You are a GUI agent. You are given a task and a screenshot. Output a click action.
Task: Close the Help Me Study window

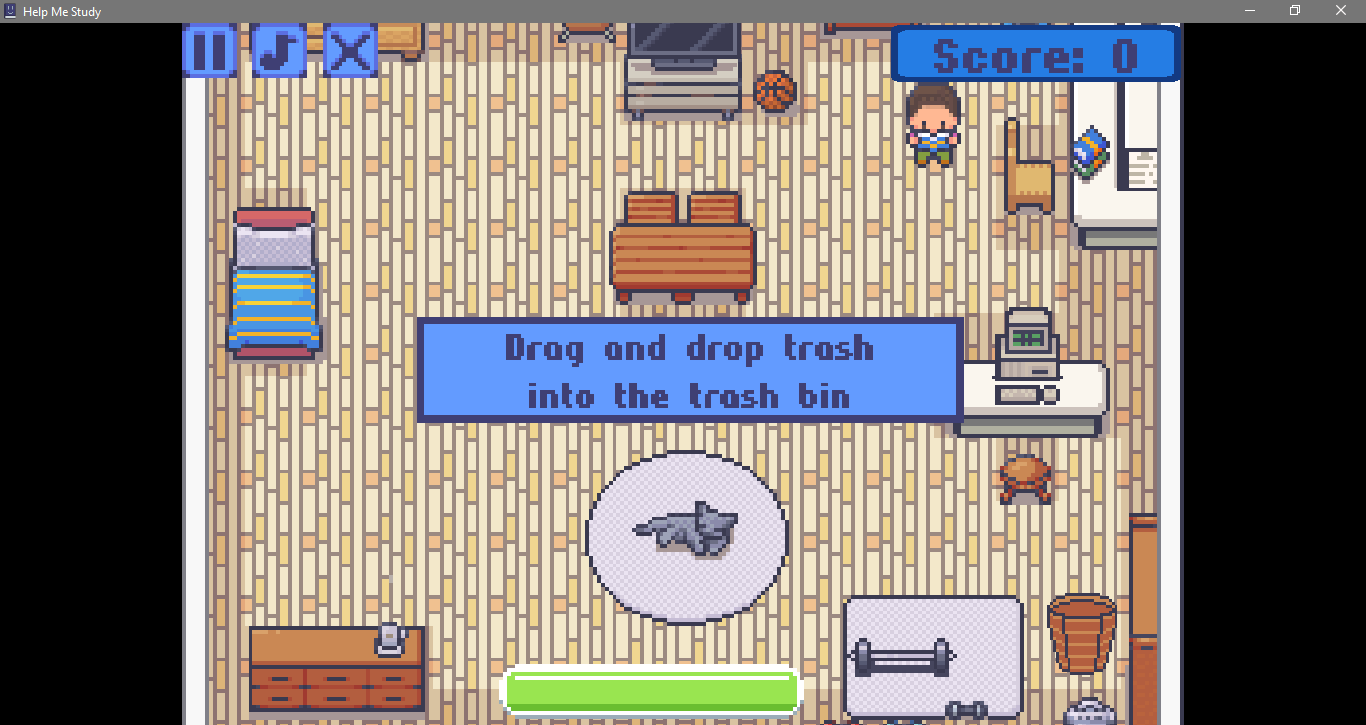tap(1341, 11)
